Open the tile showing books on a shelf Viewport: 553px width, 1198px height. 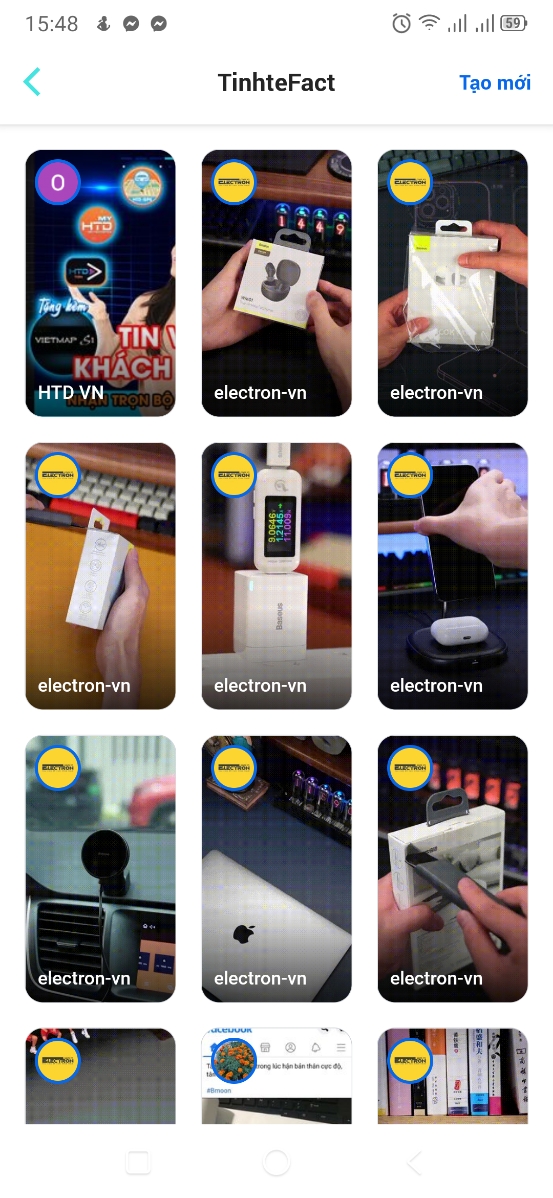click(453, 1076)
